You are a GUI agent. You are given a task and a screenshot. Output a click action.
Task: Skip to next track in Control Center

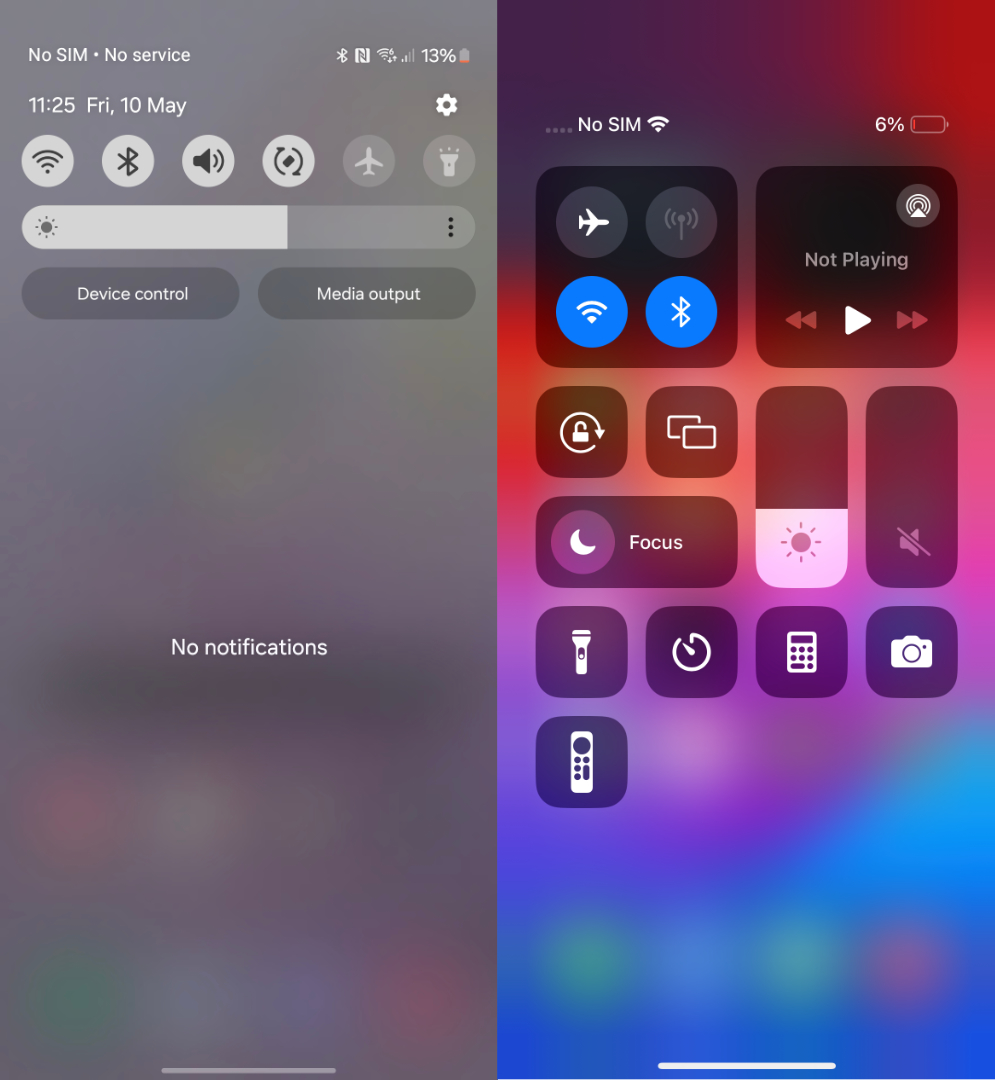tap(912, 320)
